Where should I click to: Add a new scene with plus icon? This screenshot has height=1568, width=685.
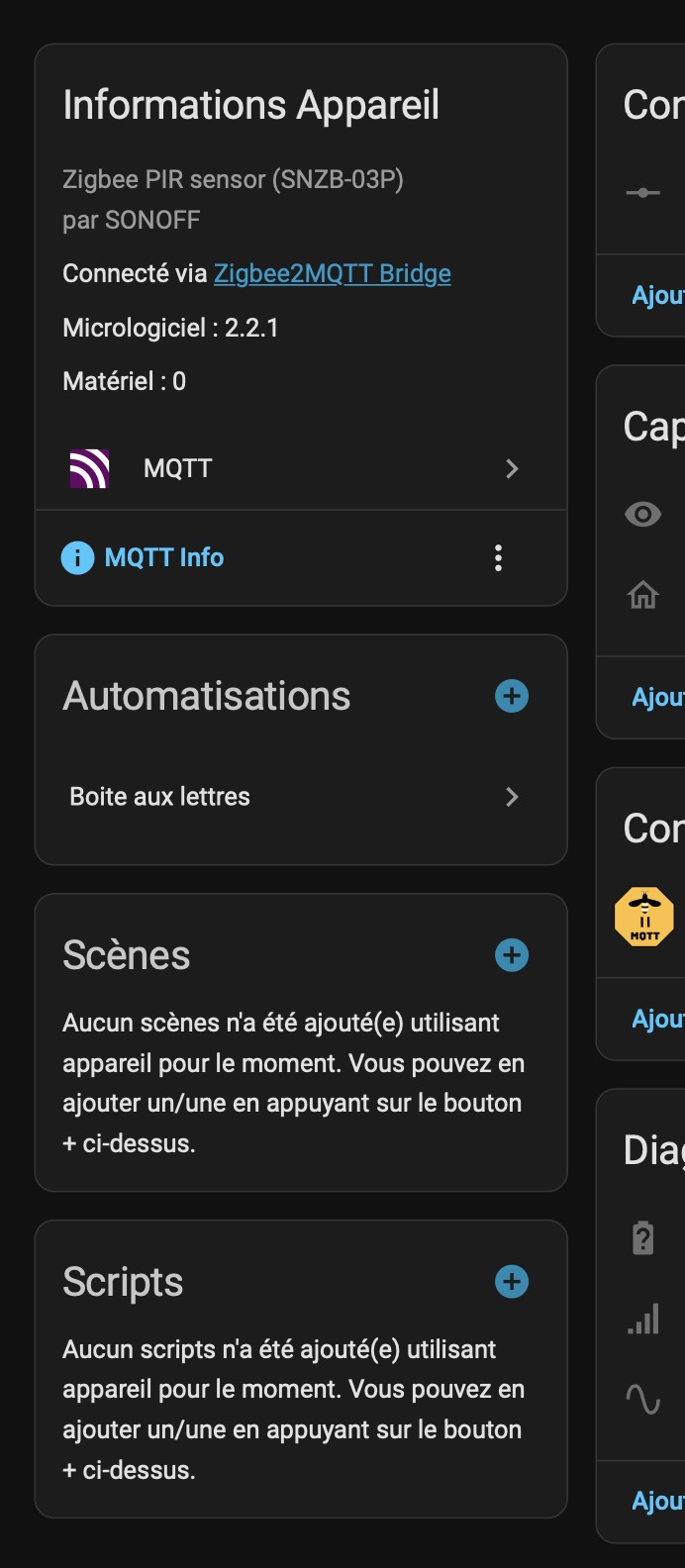512,955
